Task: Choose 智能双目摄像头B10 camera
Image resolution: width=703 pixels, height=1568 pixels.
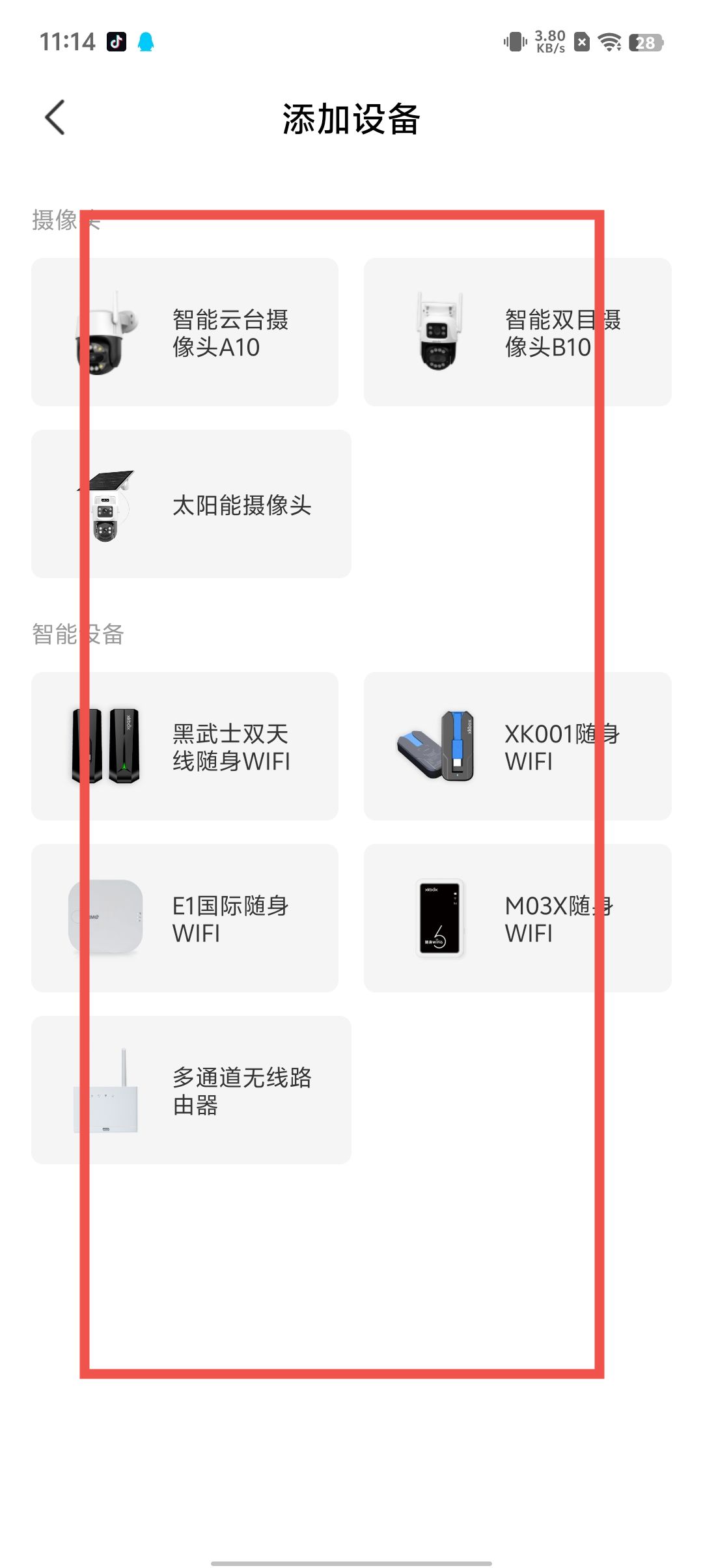Action: [517, 332]
